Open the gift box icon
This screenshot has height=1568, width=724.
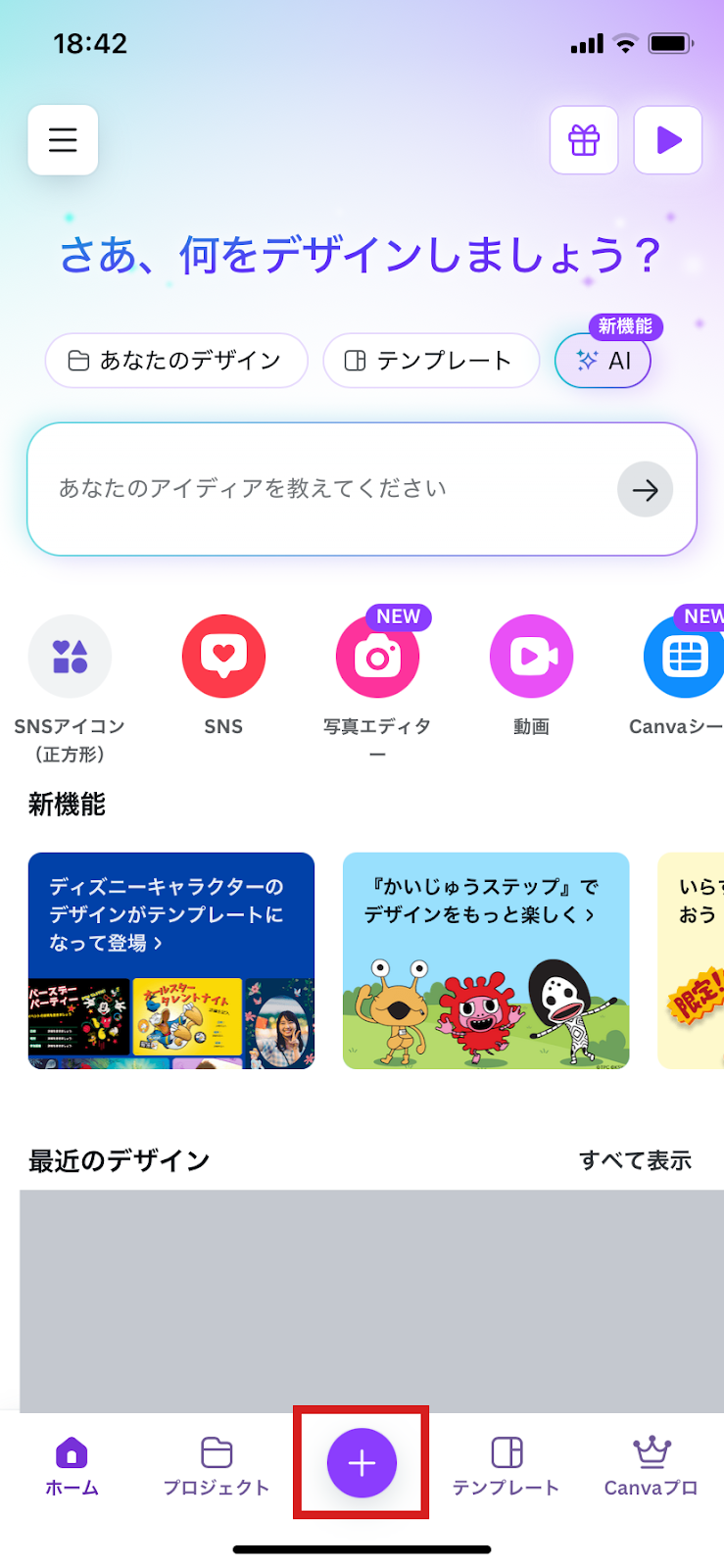click(x=584, y=140)
